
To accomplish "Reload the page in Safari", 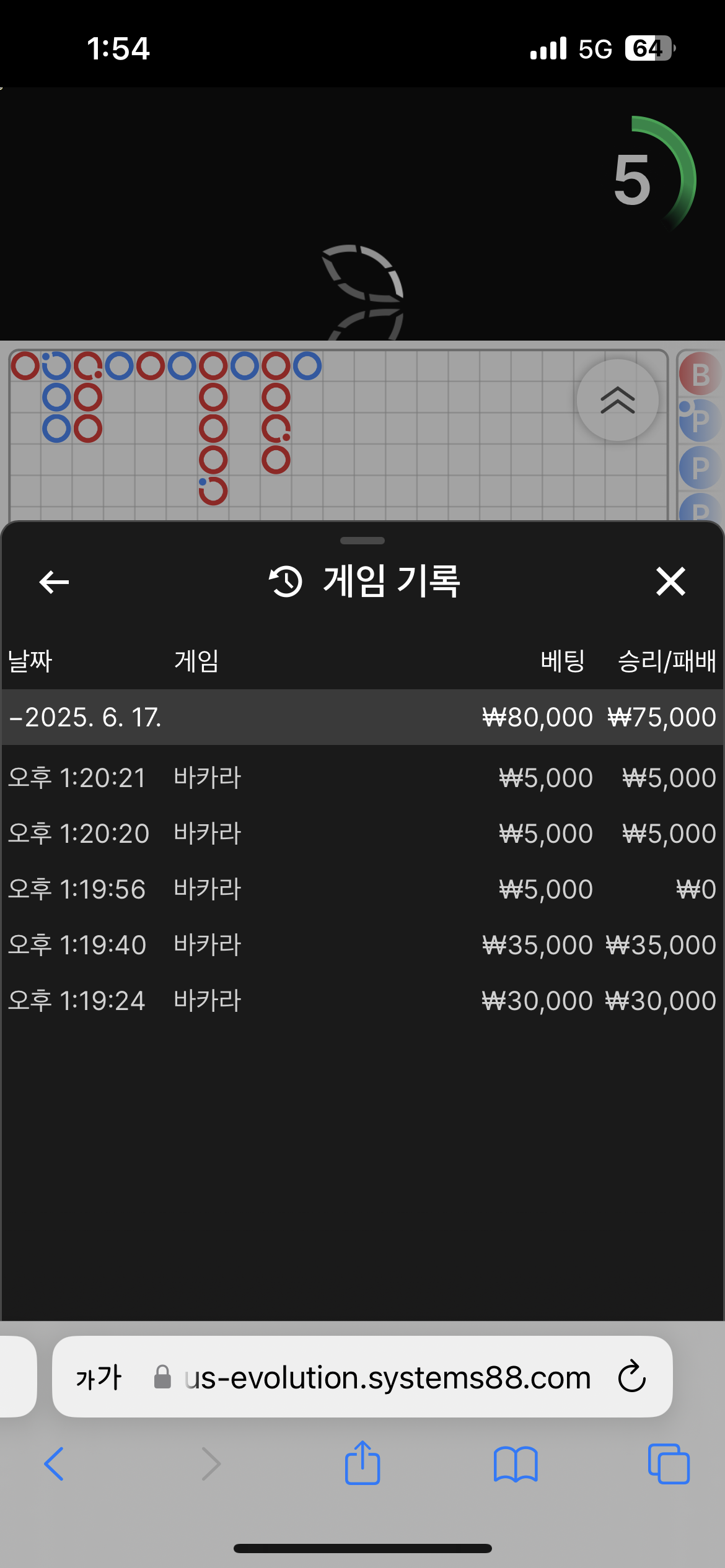I will [x=631, y=1377].
